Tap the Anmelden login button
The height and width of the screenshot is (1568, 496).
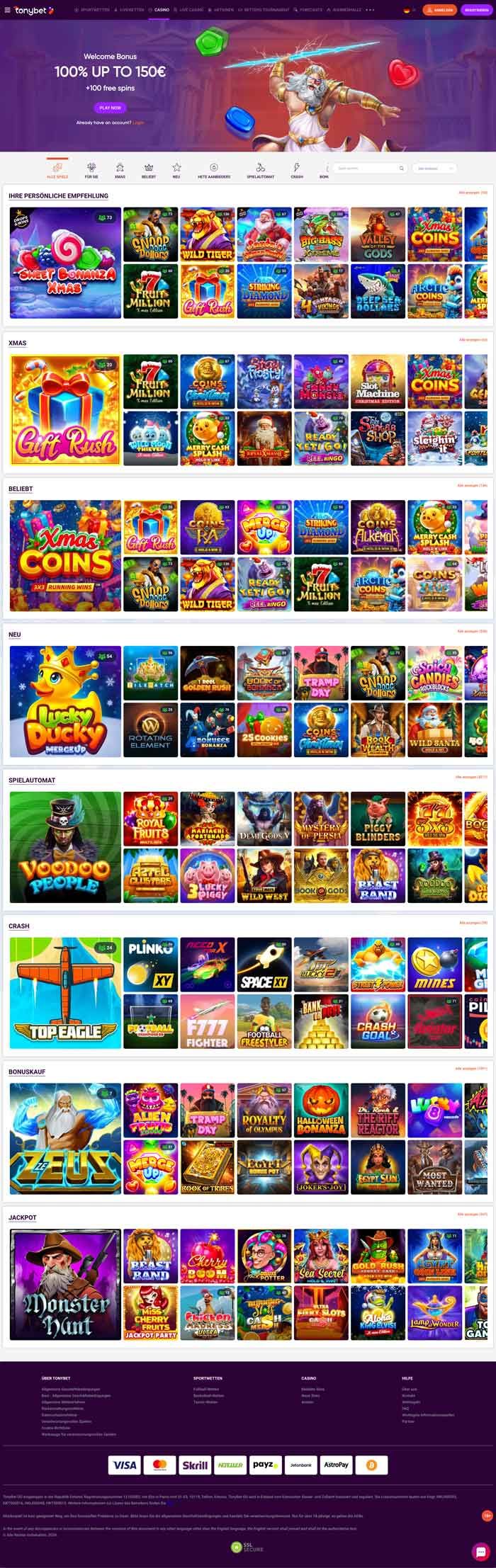point(439,10)
